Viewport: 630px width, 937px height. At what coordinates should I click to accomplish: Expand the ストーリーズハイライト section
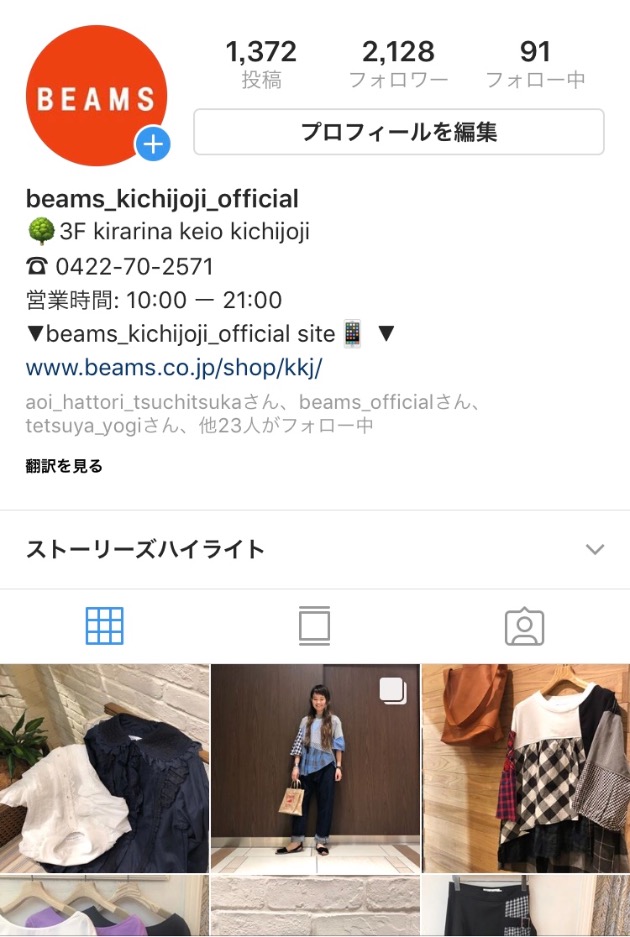click(595, 549)
